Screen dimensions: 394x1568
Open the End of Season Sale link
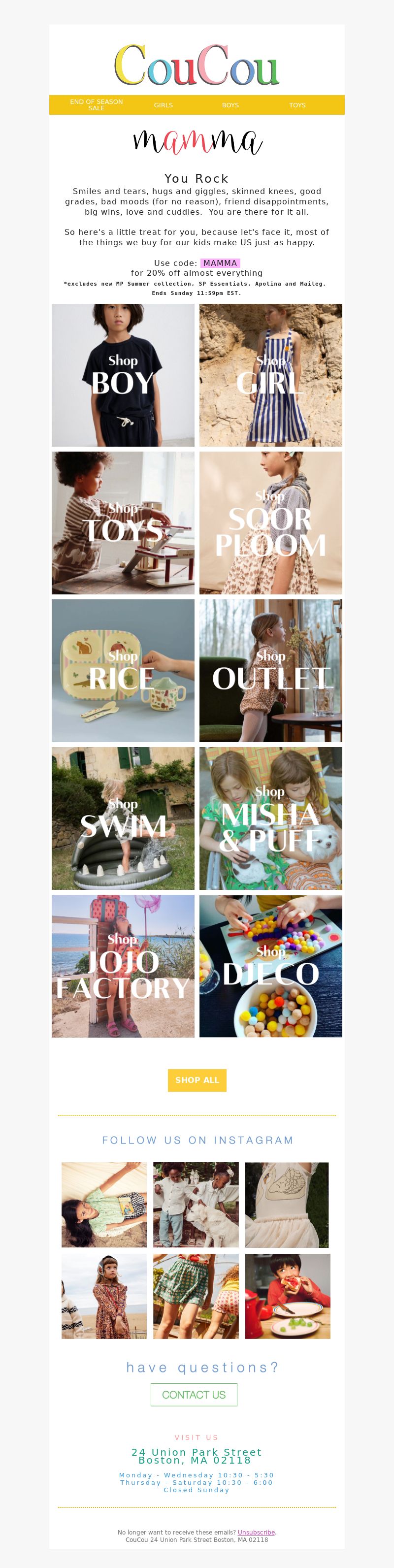(x=96, y=105)
